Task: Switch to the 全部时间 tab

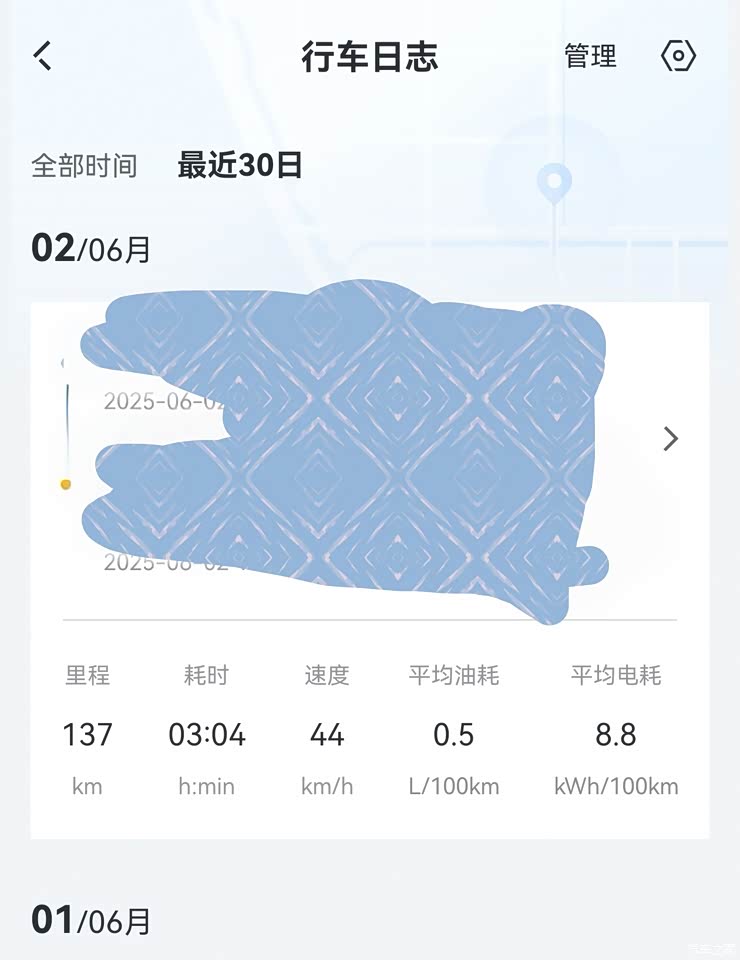Action: pyautogui.click(x=84, y=165)
